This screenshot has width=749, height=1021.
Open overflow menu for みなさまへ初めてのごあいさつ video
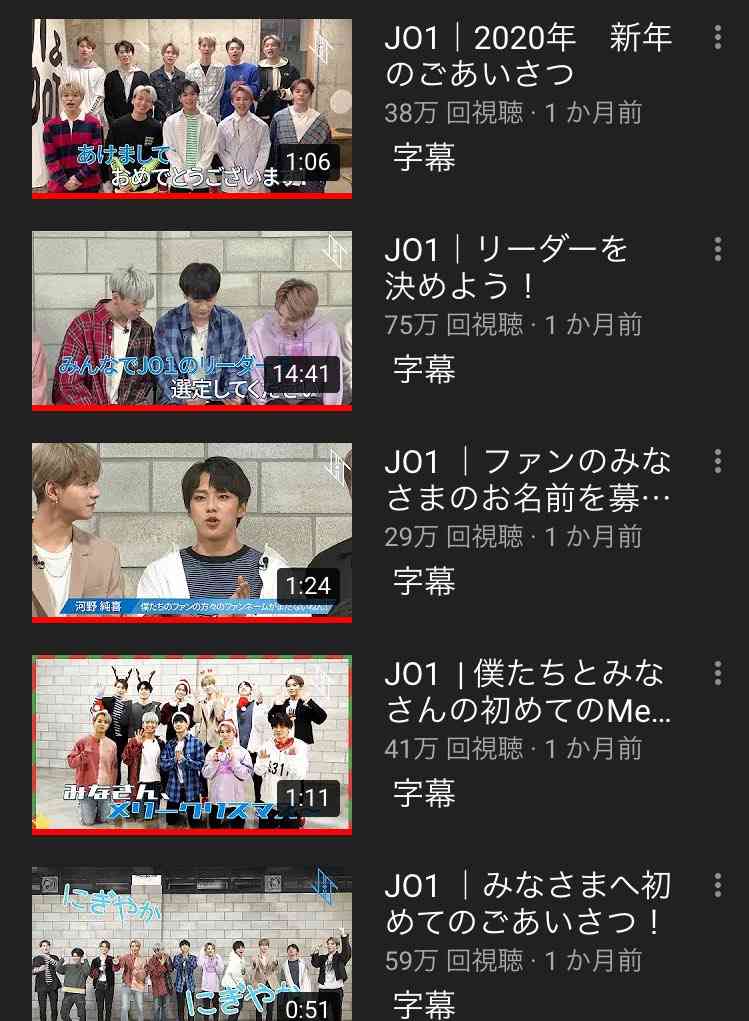(x=717, y=885)
